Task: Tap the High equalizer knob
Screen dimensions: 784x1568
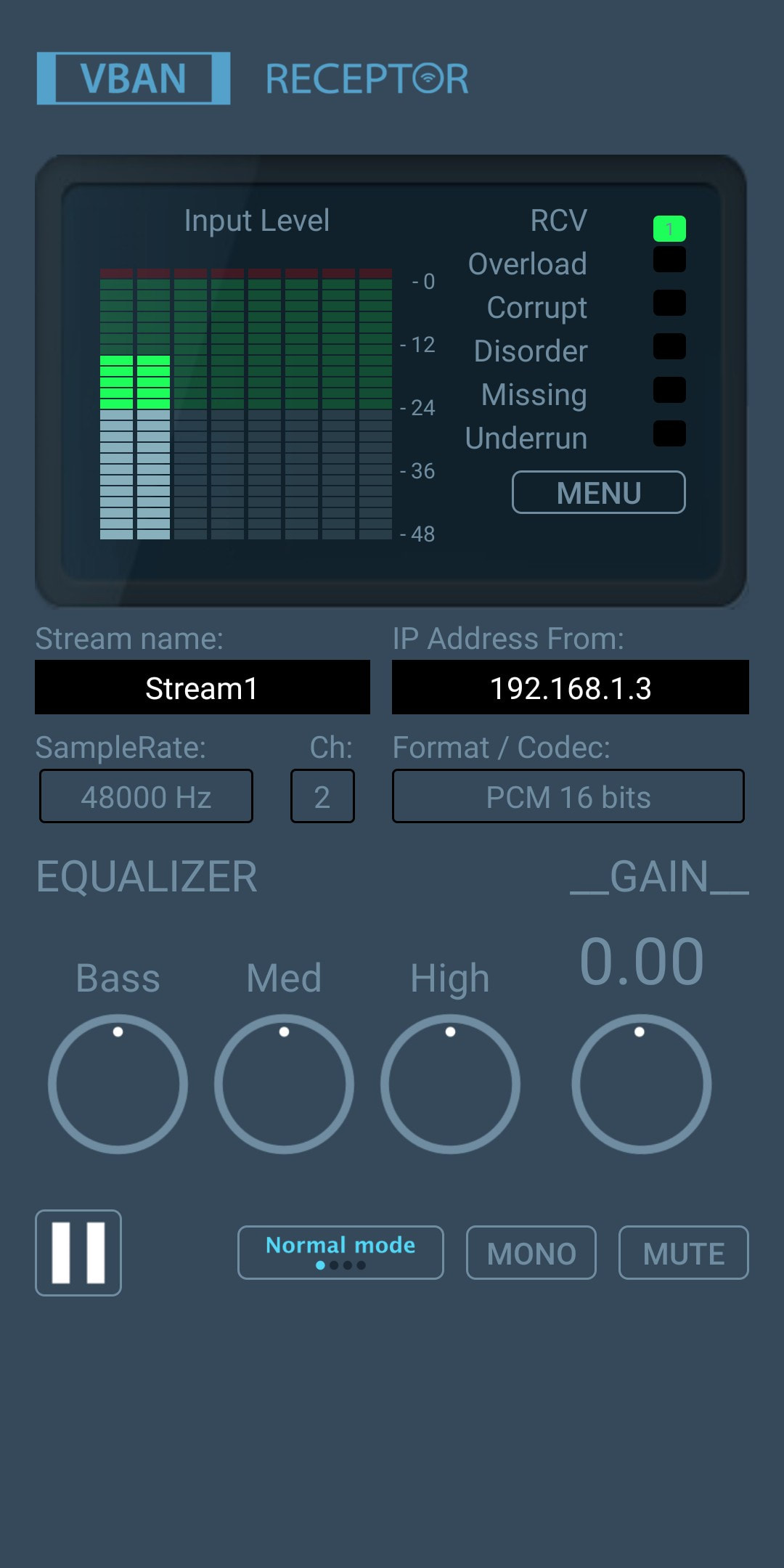Action: pos(450,1084)
